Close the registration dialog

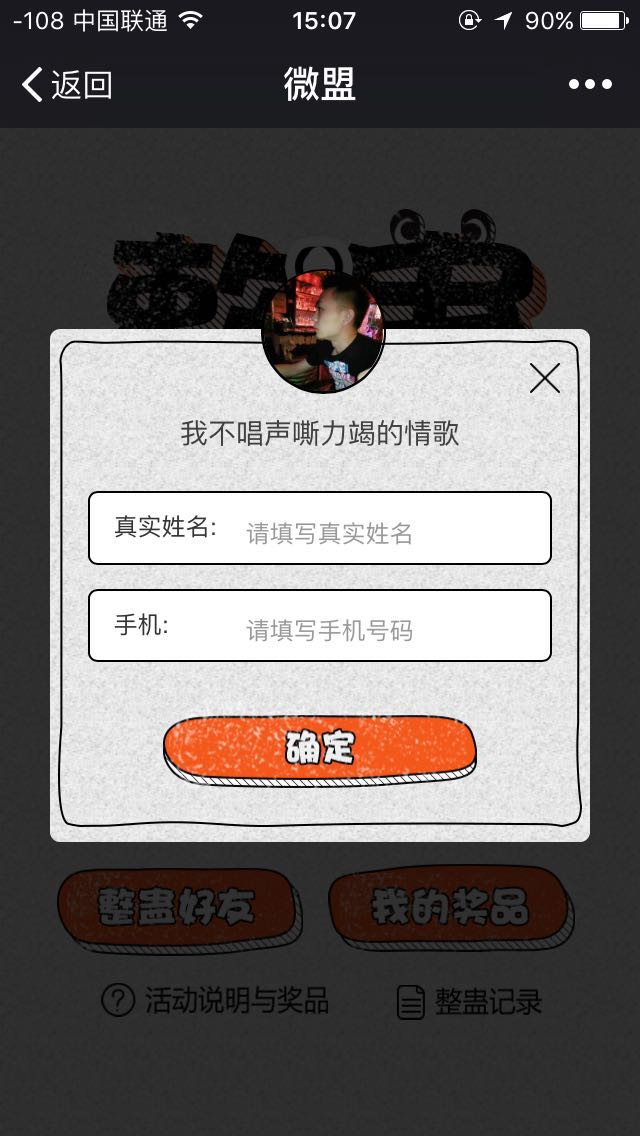(x=545, y=378)
